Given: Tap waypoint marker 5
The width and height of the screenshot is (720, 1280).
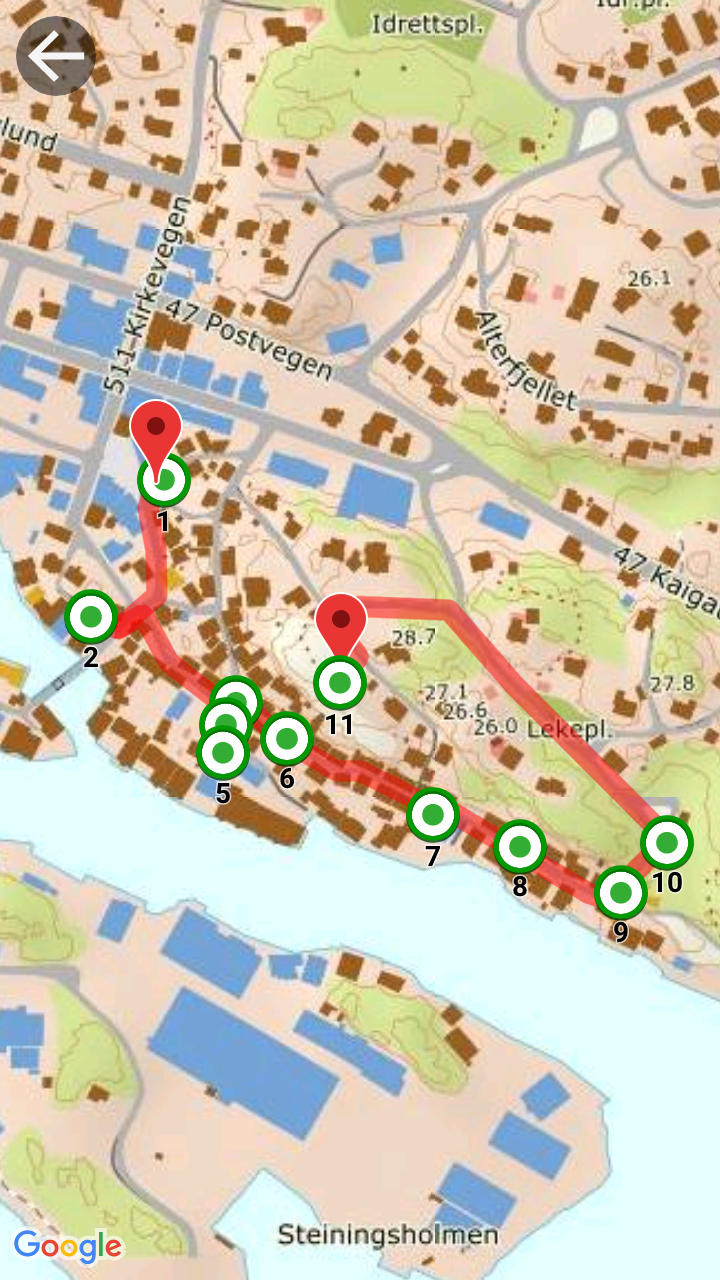Looking at the screenshot, I should click(x=223, y=753).
